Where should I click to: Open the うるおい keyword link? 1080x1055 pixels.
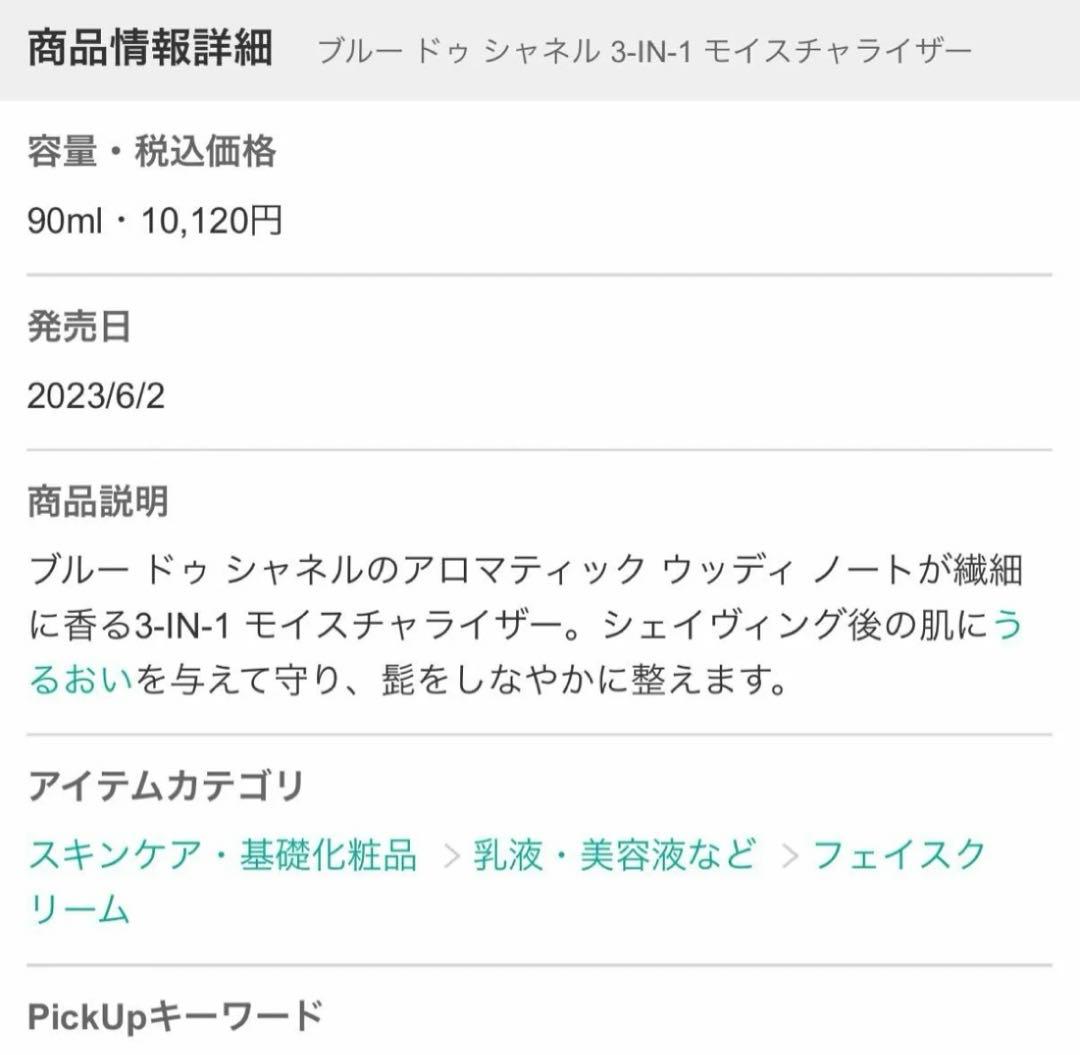tap(82, 681)
